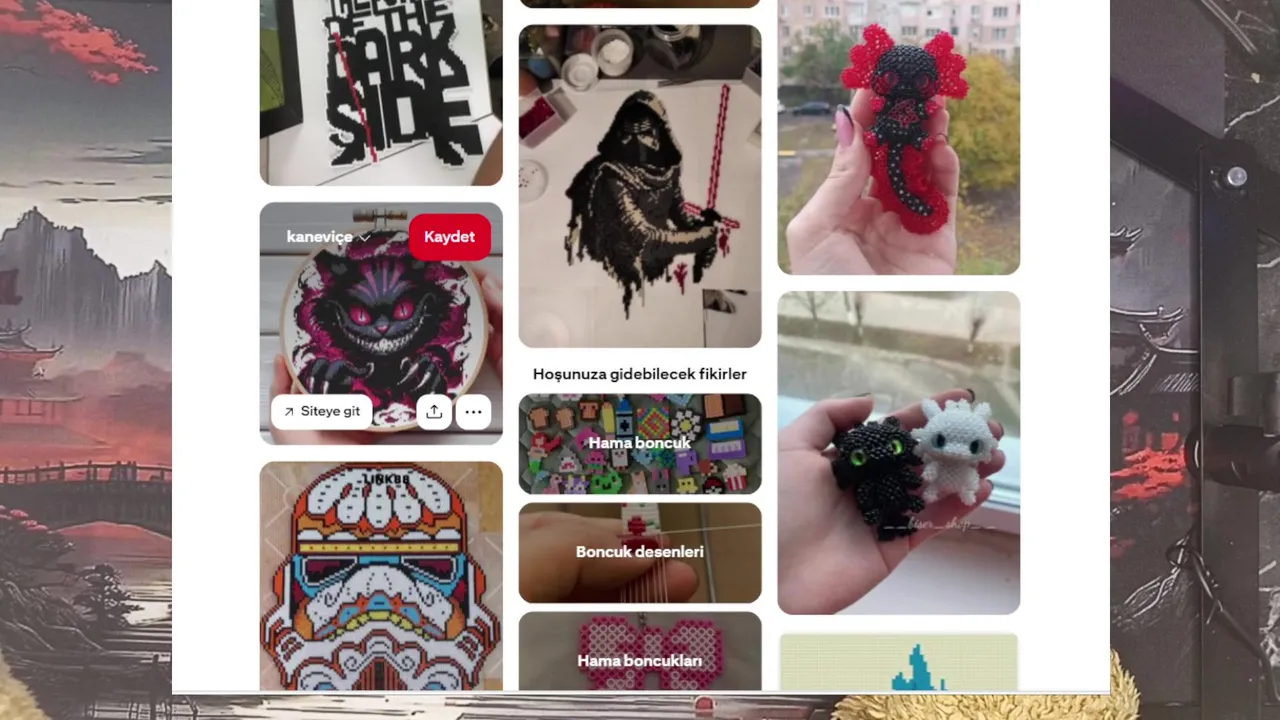The height and width of the screenshot is (720, 1280).
Task: Open the teal pixel pattern pin
Action: [x=898, y=662]
